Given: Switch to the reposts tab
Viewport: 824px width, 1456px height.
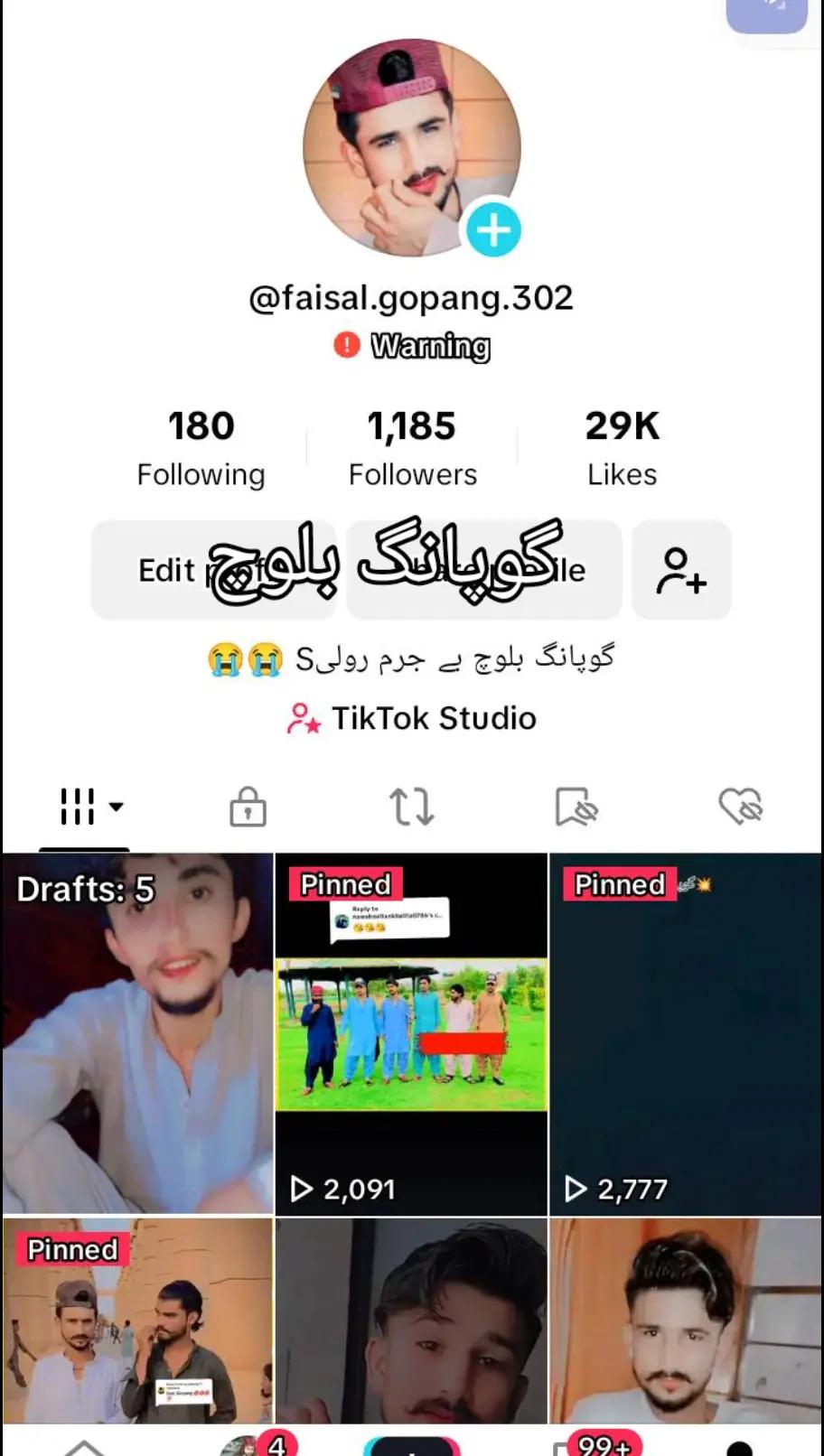Looking at the screenshot, I should pyautogui.click(x=411, y=807).
